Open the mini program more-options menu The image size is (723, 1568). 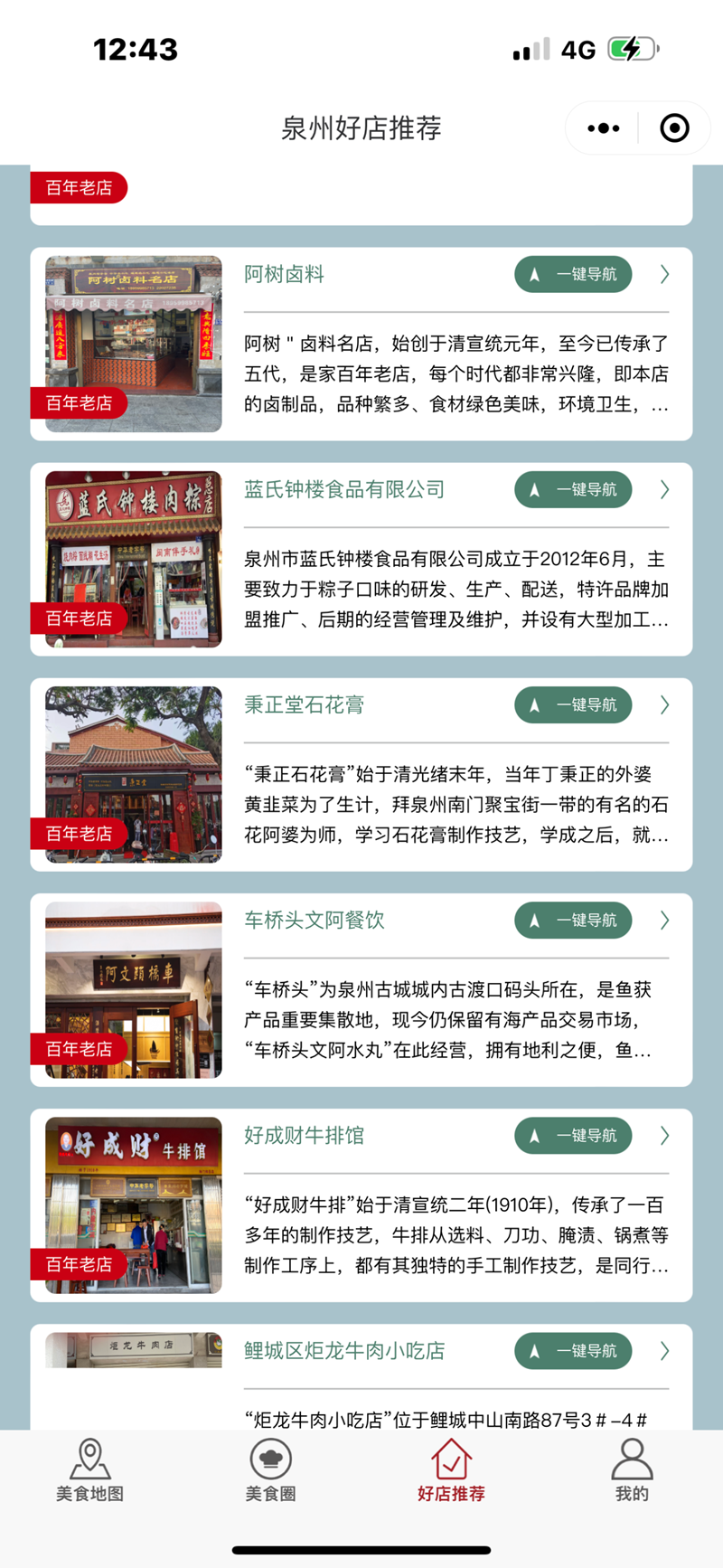(x=603, y=128)
